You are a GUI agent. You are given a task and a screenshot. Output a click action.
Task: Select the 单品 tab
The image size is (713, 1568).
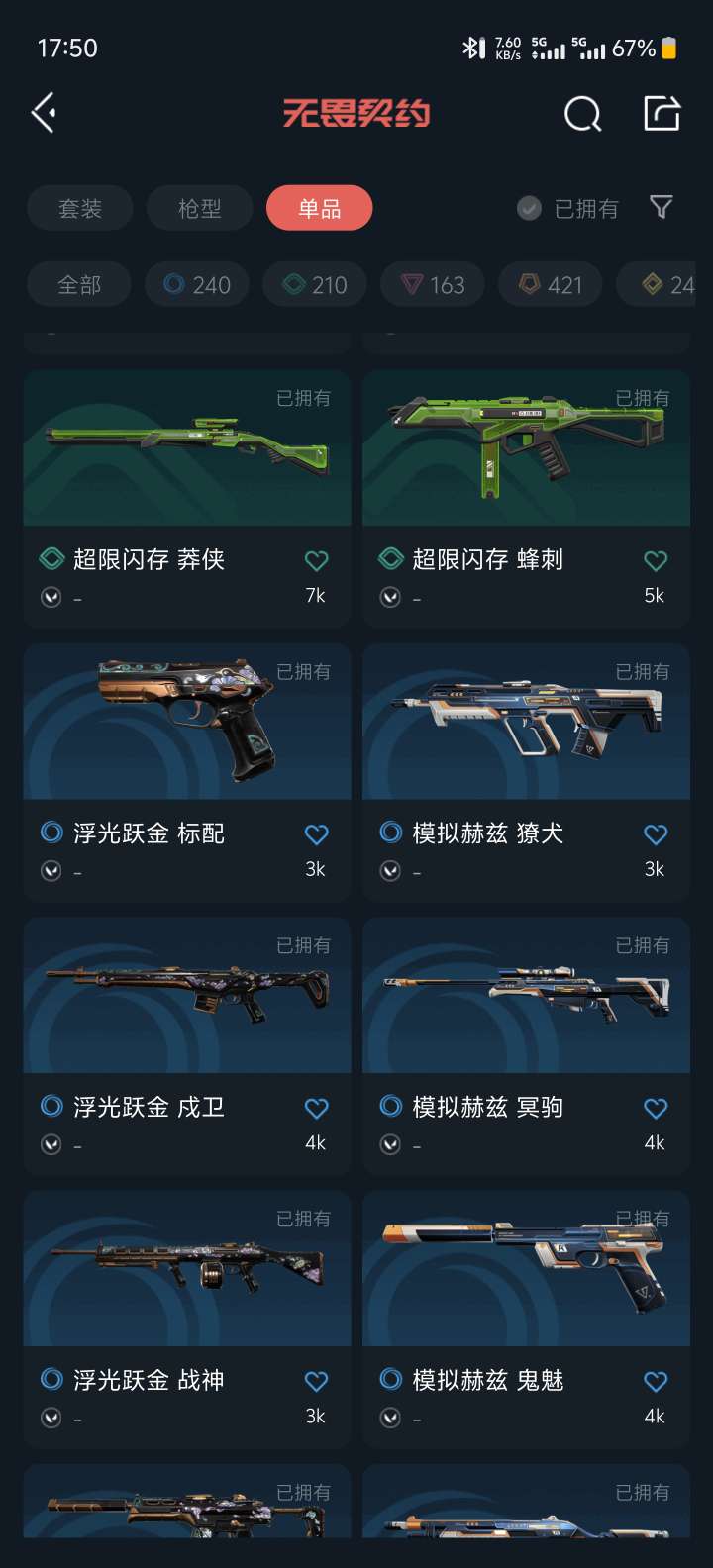pos(319,208)
